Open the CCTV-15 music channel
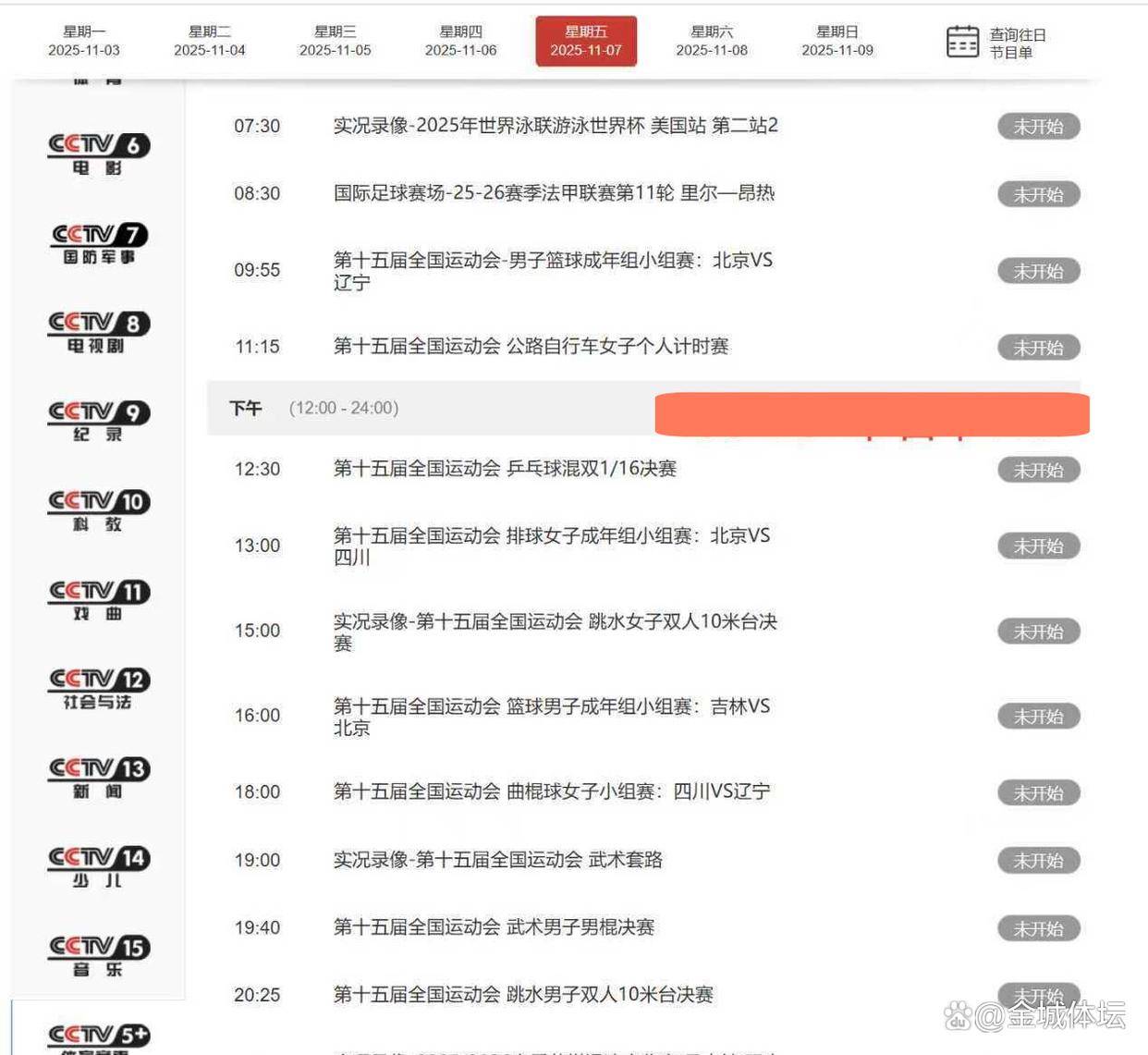 98,956
